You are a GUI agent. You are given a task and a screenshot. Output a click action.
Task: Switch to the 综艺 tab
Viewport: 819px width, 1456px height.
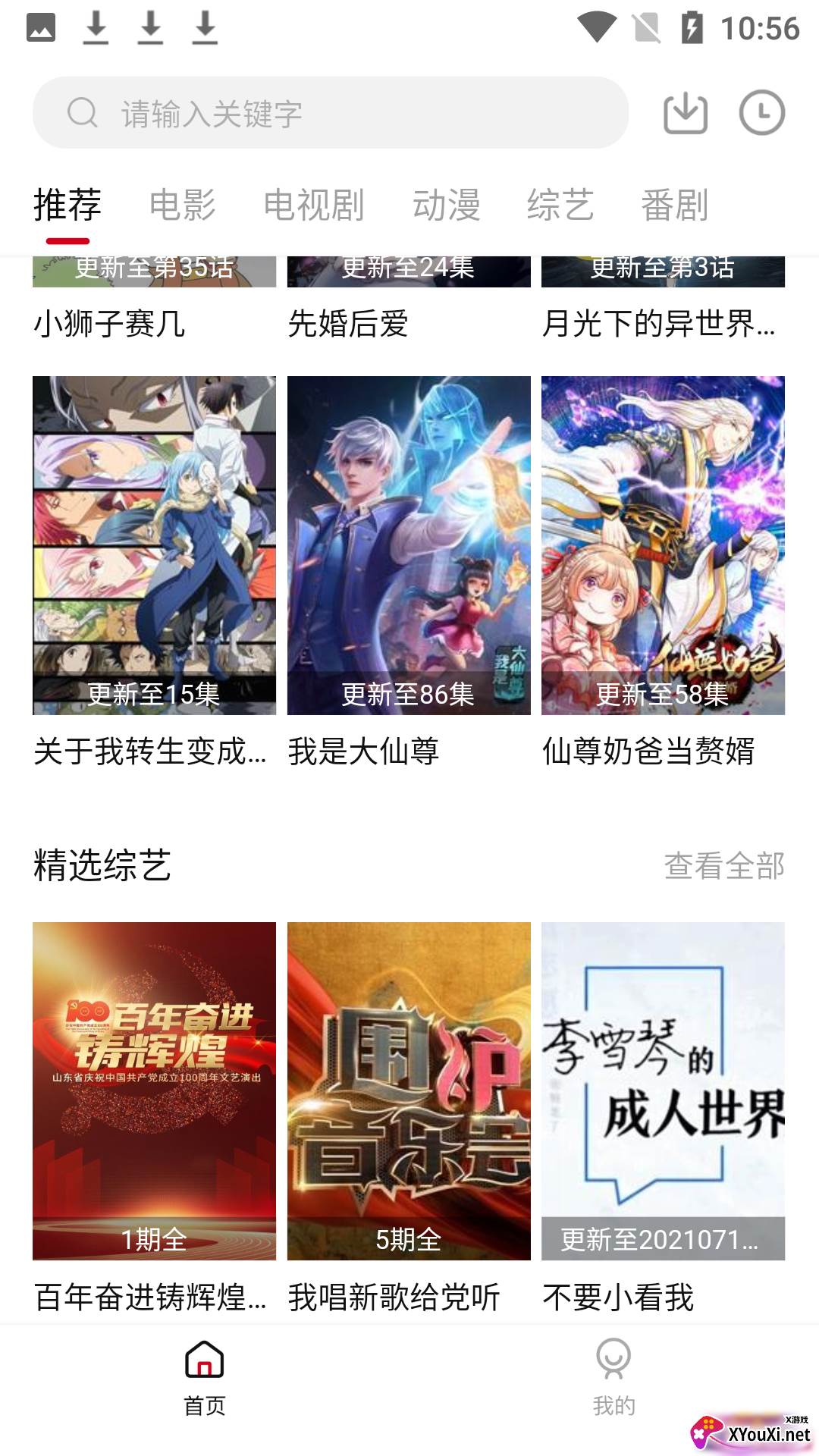[560, 206]
